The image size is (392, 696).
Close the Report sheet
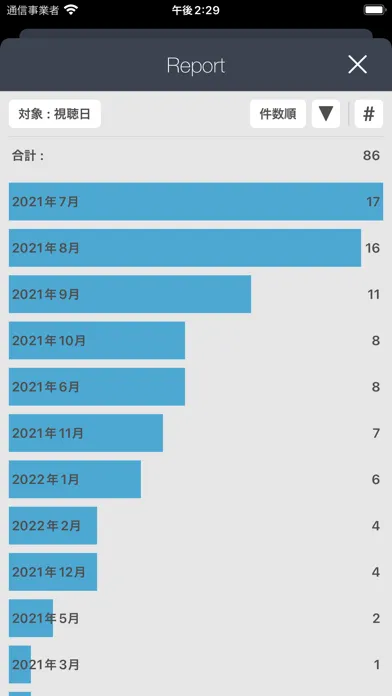pyautogui.click(x=357, y=65)
